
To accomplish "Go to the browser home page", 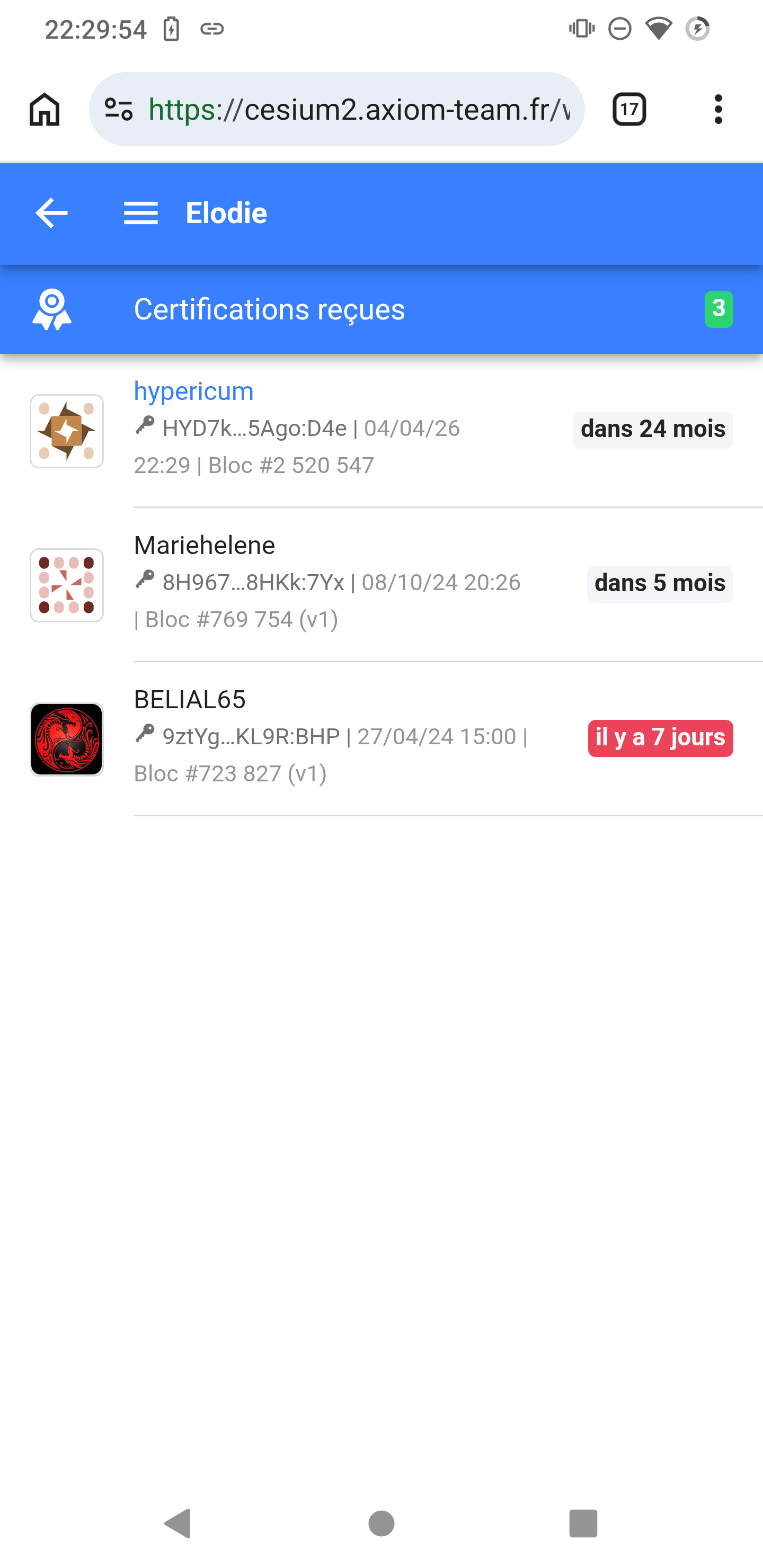I will click(45, 110).
